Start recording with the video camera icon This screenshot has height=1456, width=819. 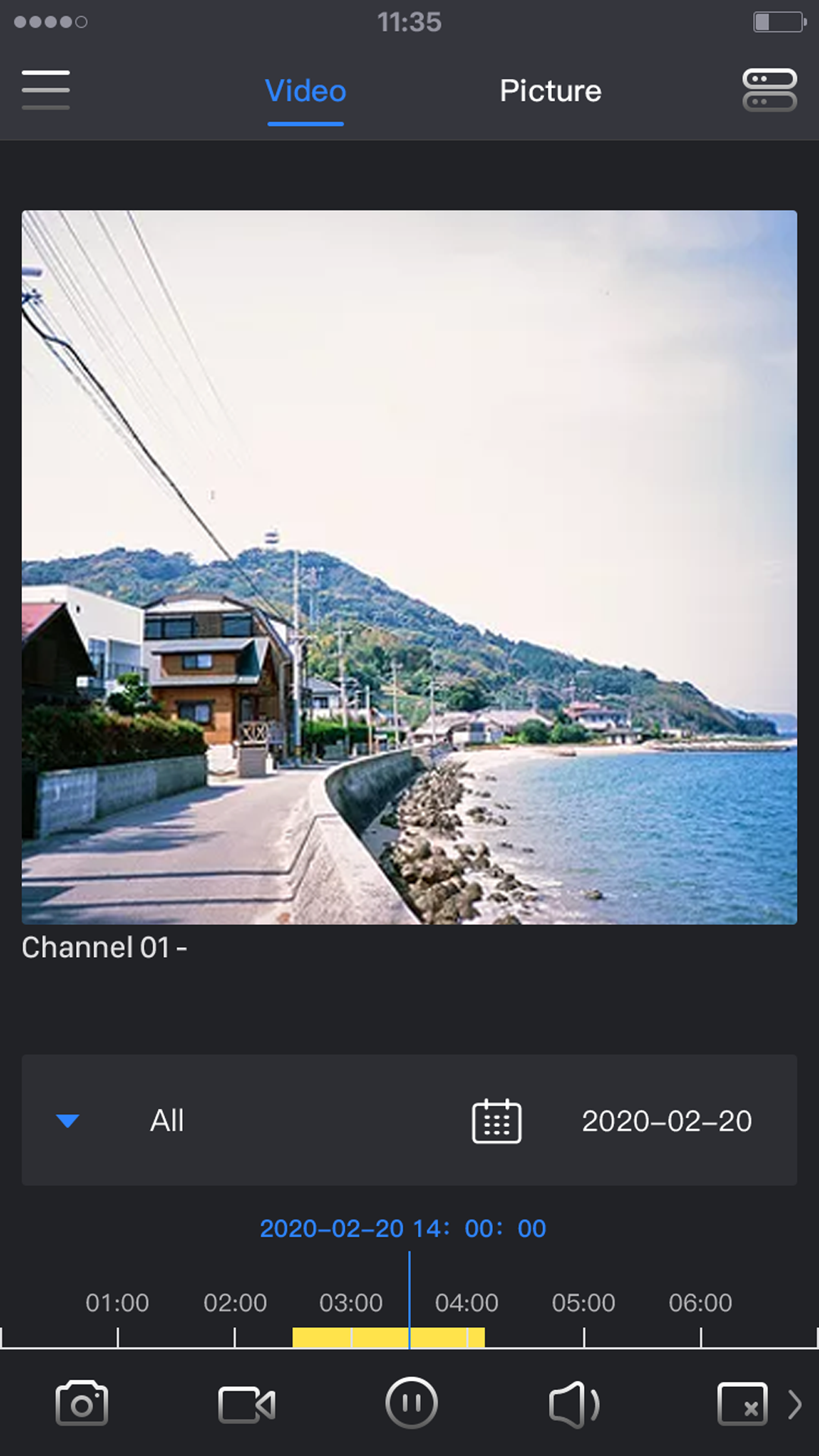(x=246, y=1404)
